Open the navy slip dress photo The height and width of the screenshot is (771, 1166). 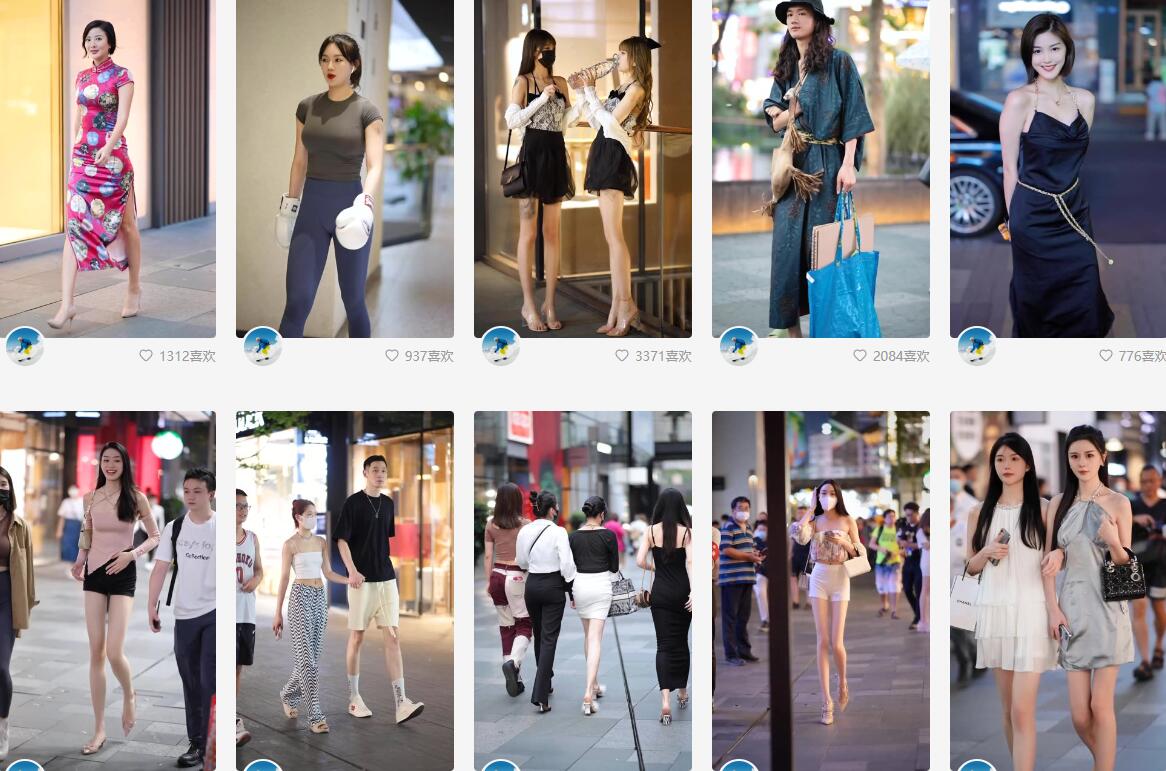tap(1057, 168)
